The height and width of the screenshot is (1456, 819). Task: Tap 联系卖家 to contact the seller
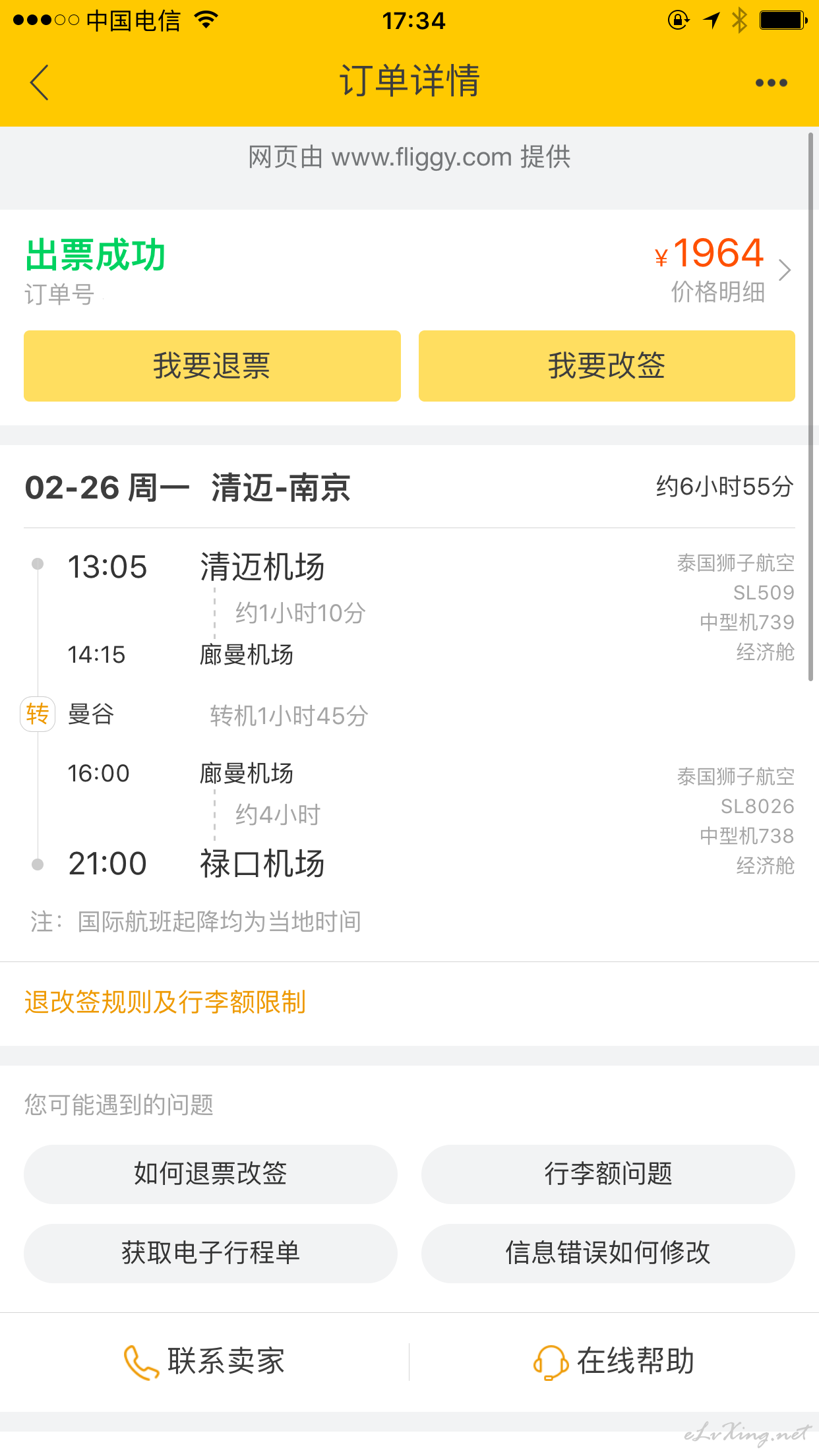(204, 1362)
